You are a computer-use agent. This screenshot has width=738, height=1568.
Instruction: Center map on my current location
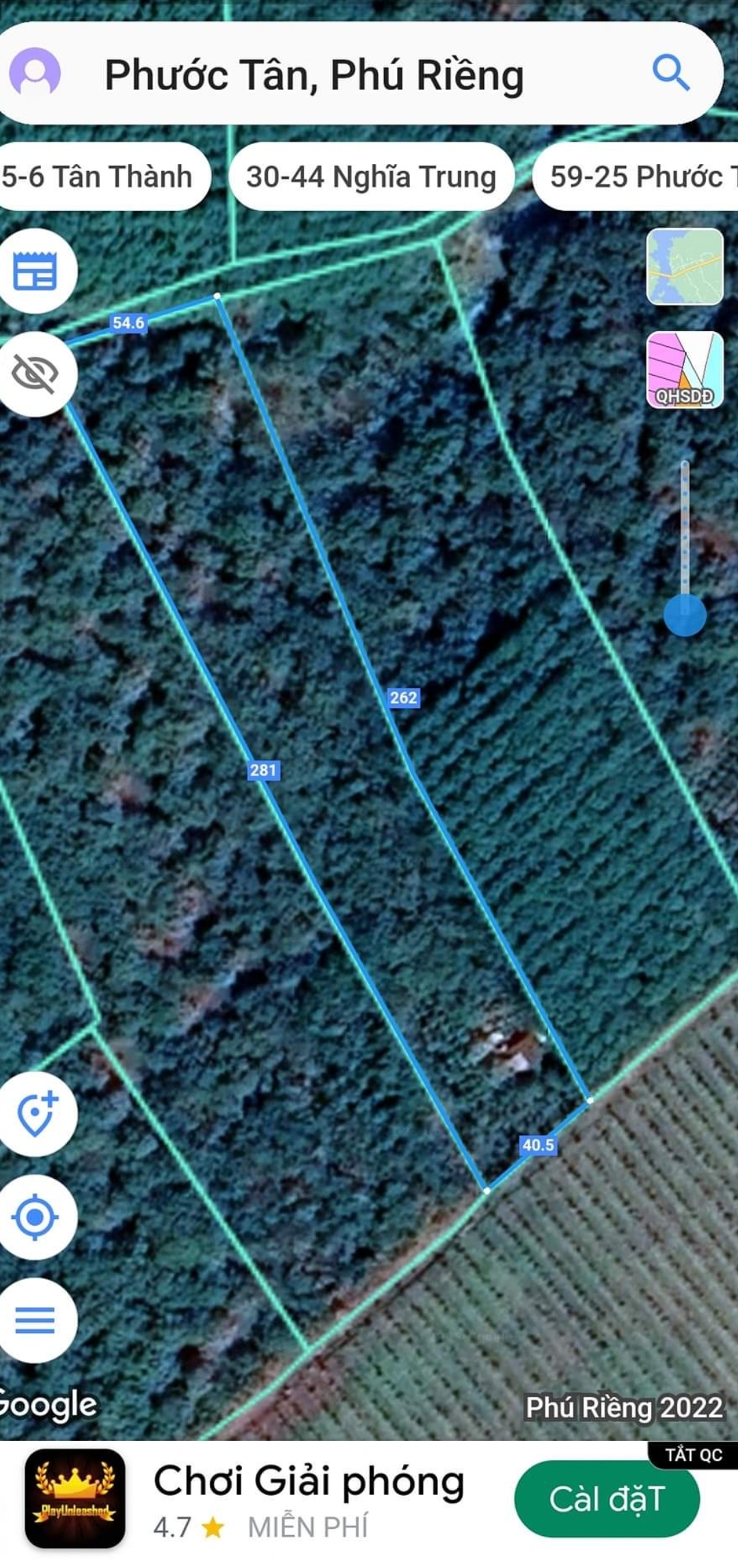pyautogui.click(x=36, y=1217)
